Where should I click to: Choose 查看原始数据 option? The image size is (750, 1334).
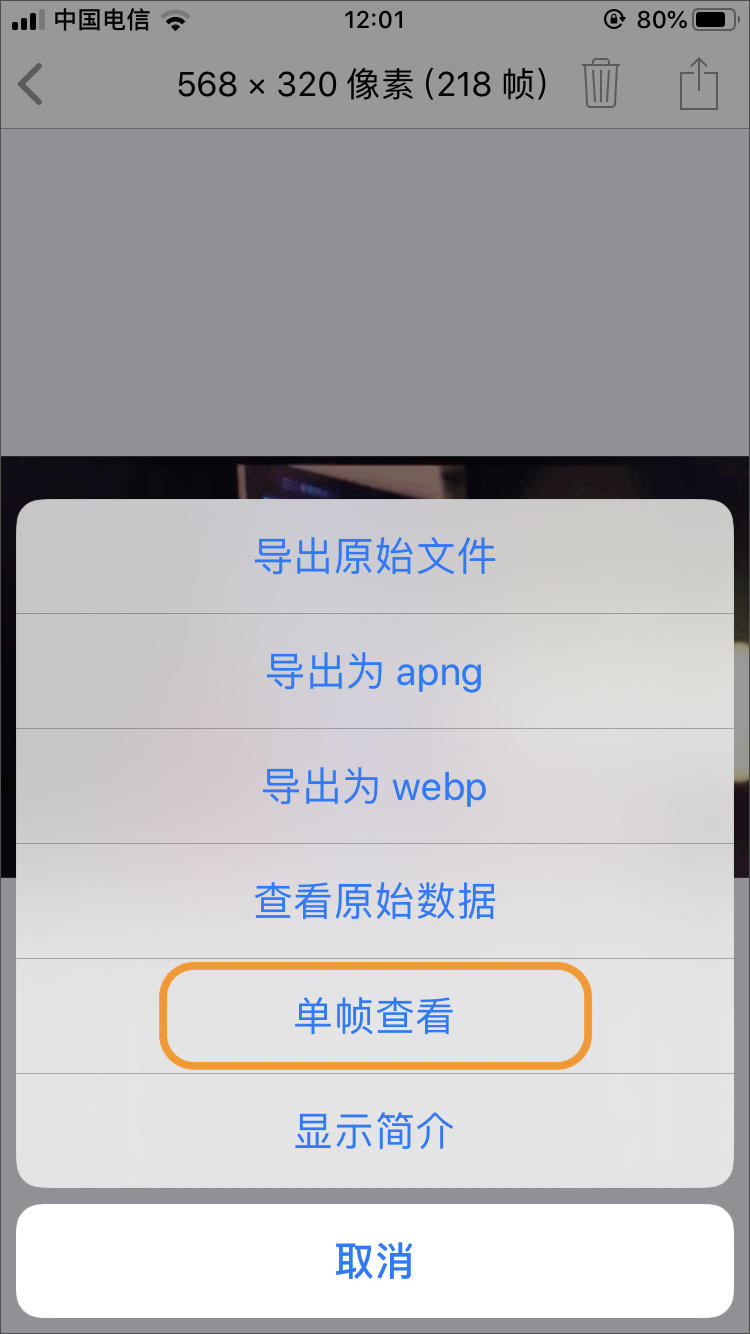pos(375,901)
